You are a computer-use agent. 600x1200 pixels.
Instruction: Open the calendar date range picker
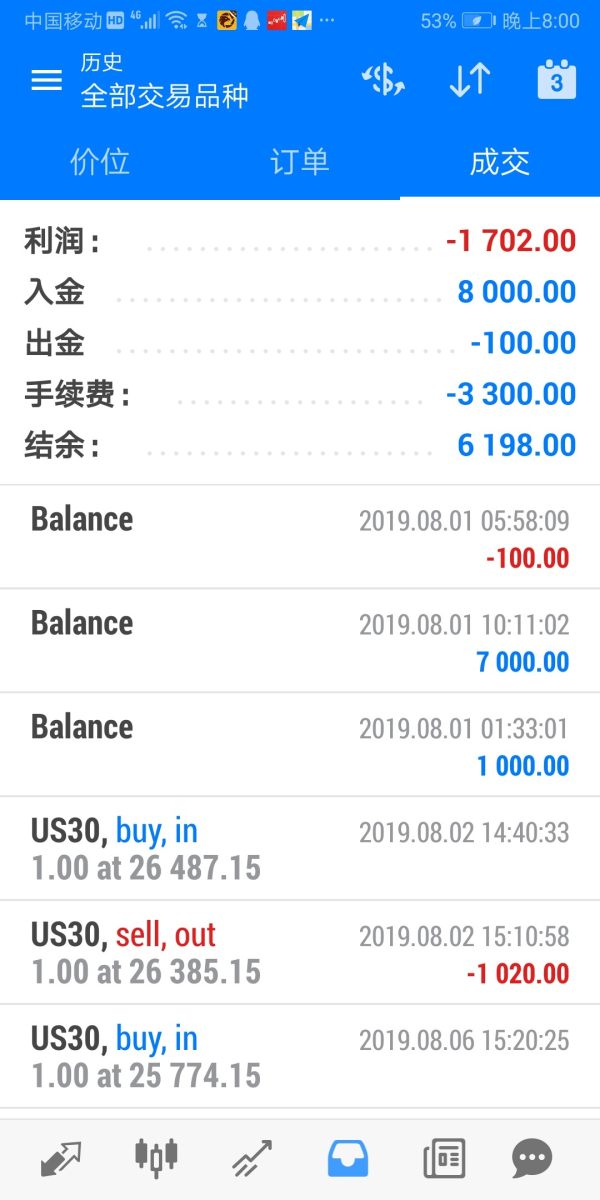click(556, 81)
